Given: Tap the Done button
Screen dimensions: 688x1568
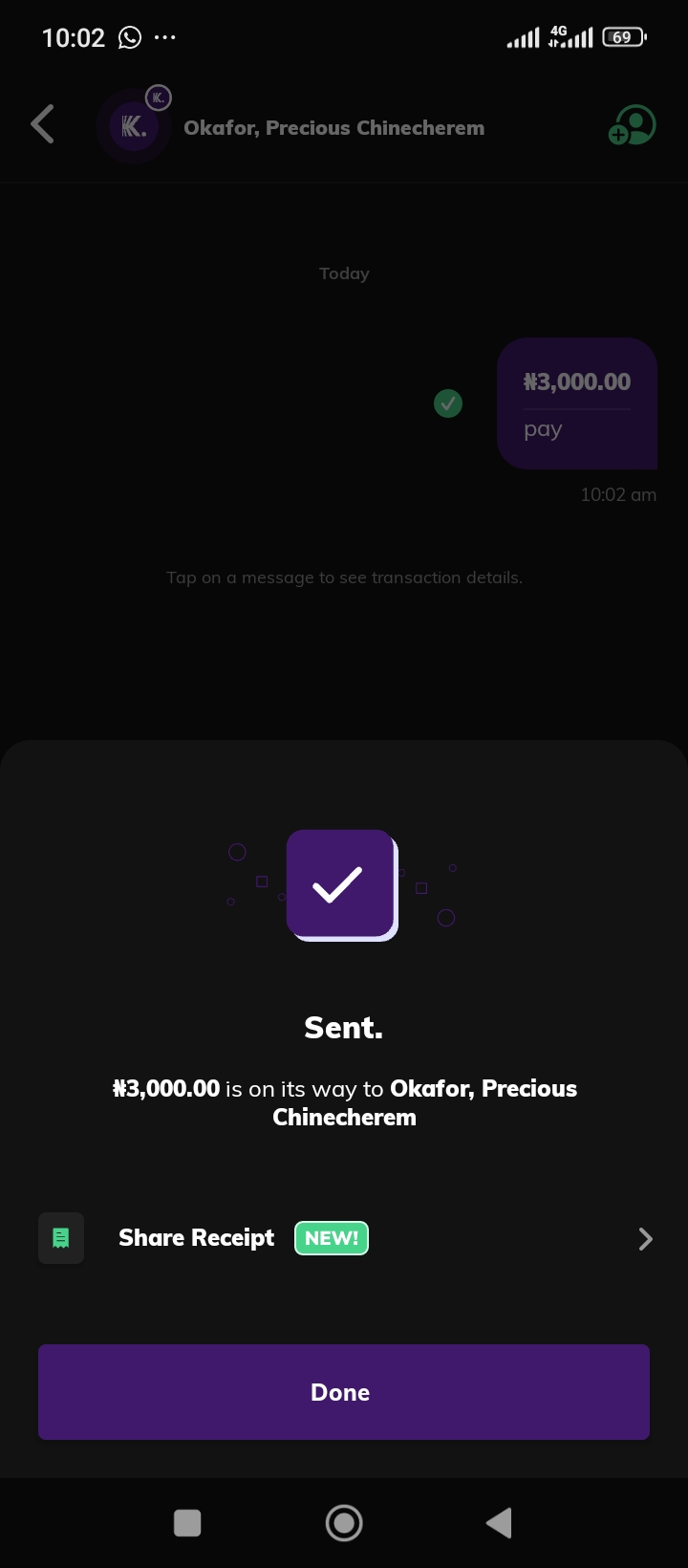Looking at the screenshot, I should tap(344, 1391).
